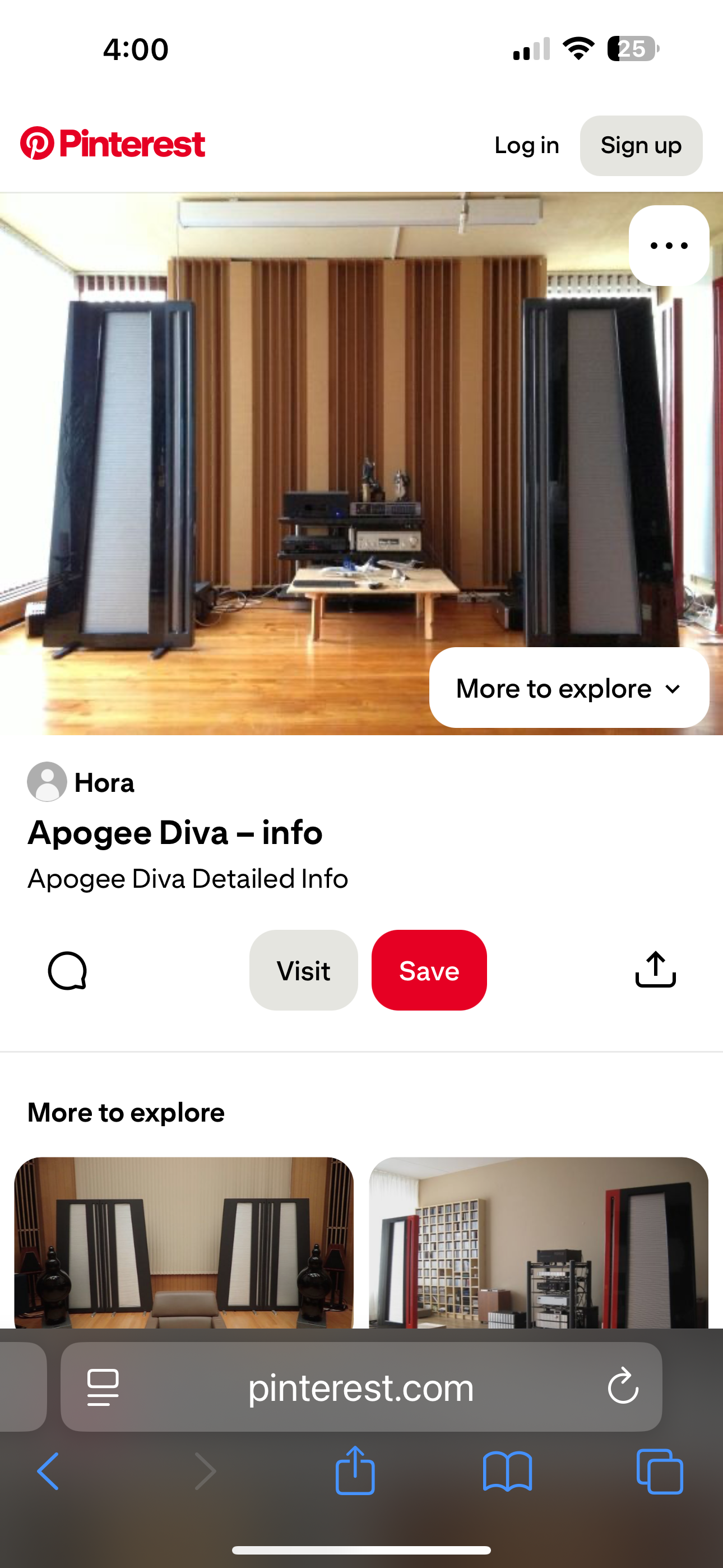Viewport: 723px width, 1568px height.
Task: Go back to the previous page in Safari
Action: tap(48, 1471)
